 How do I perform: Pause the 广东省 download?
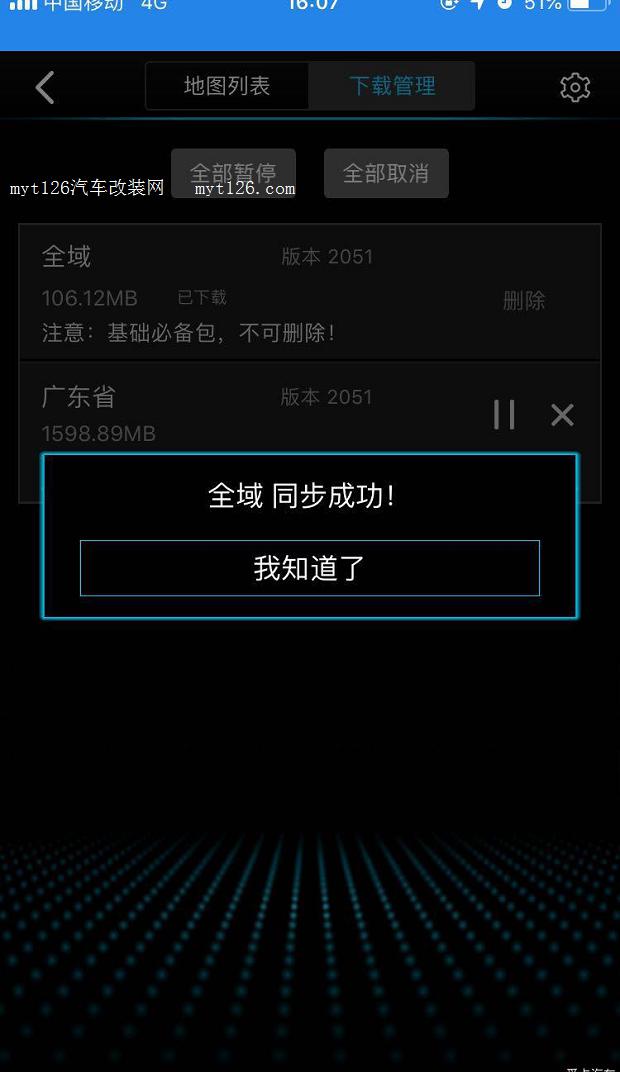click(504, 414)
